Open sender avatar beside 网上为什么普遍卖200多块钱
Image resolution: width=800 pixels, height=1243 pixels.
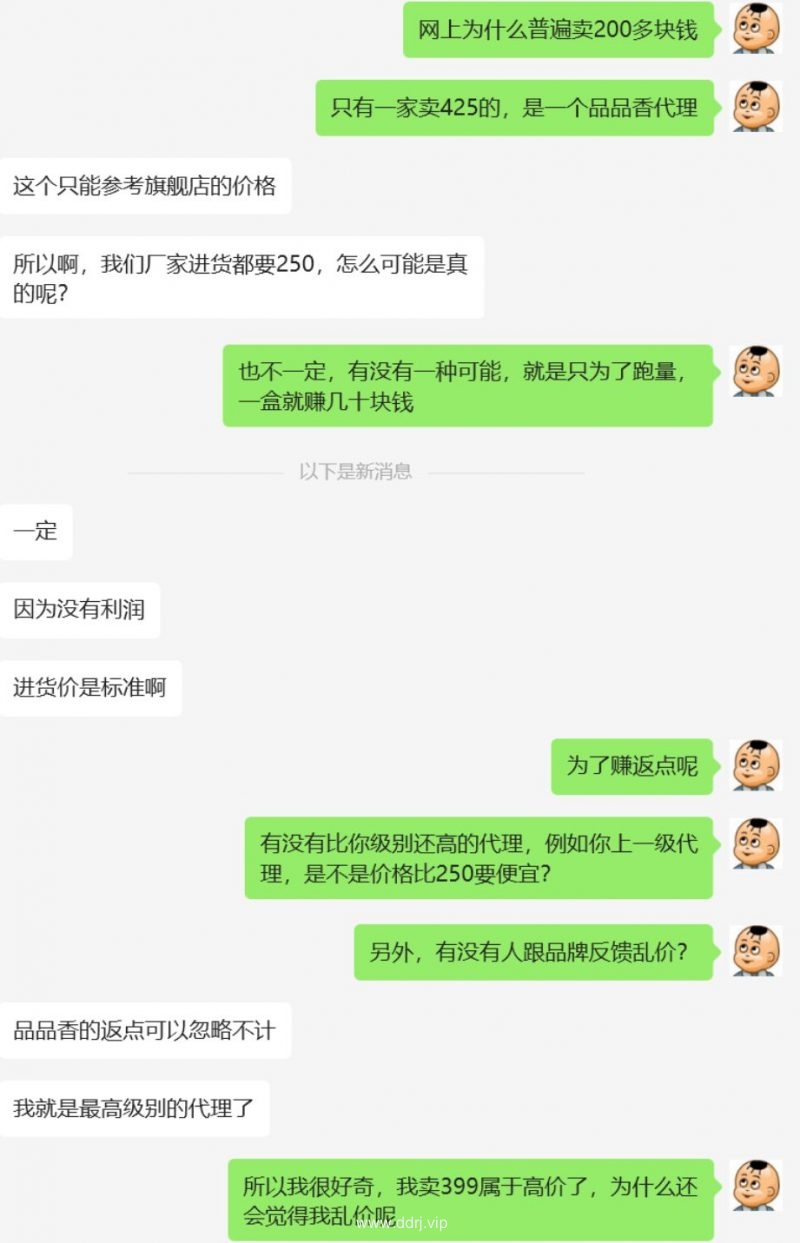[x=756, y=29]
